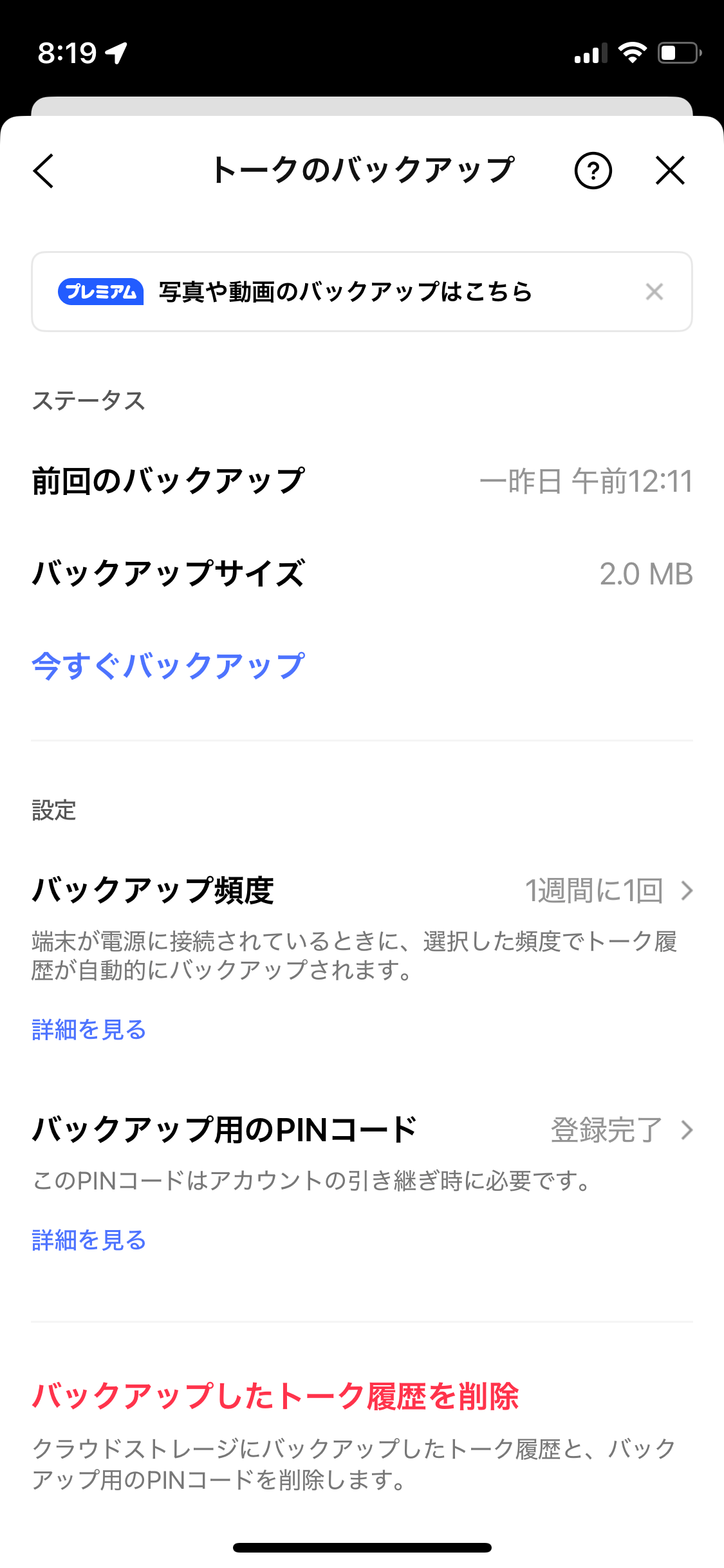Screen dimensions: 724x1568
Task: Open バックアップ用のPINコード settings
Action: (362, 1130)
